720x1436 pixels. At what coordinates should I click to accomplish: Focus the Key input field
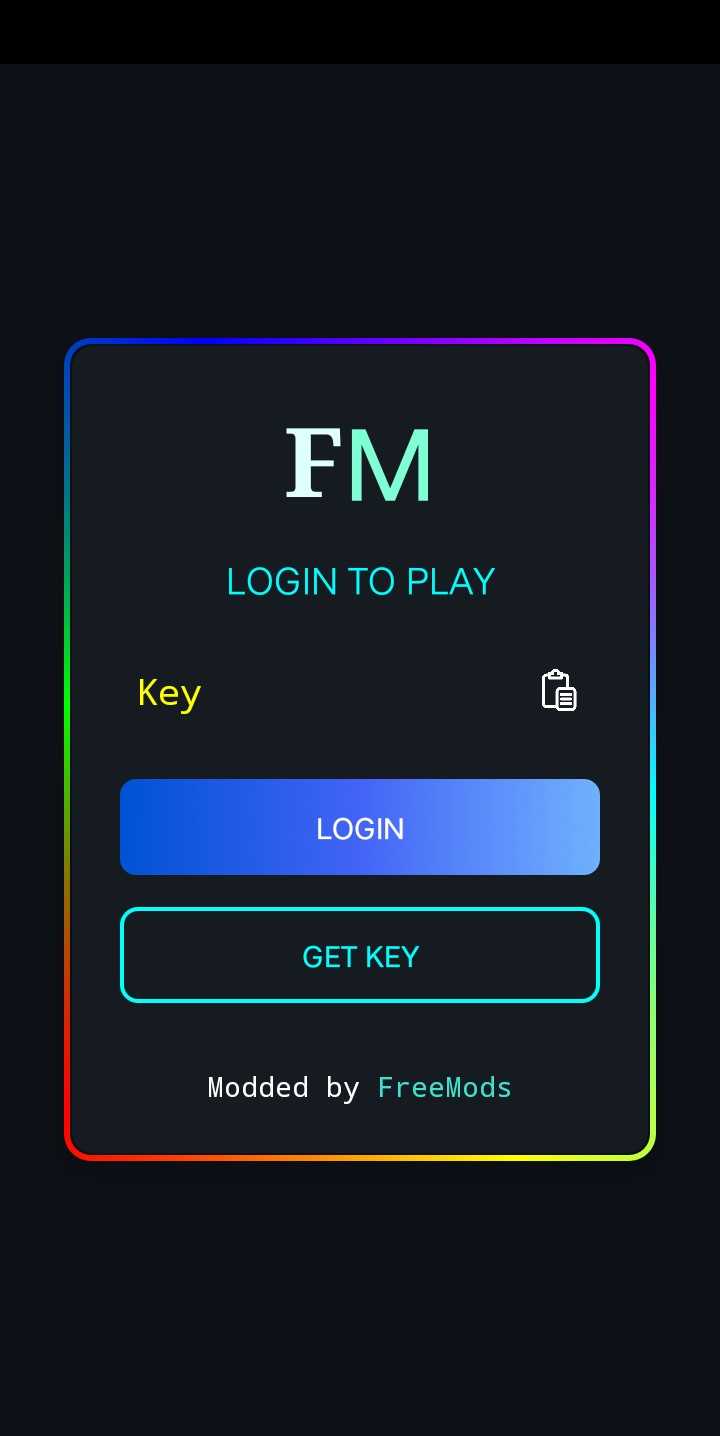(x=320, y=692)
